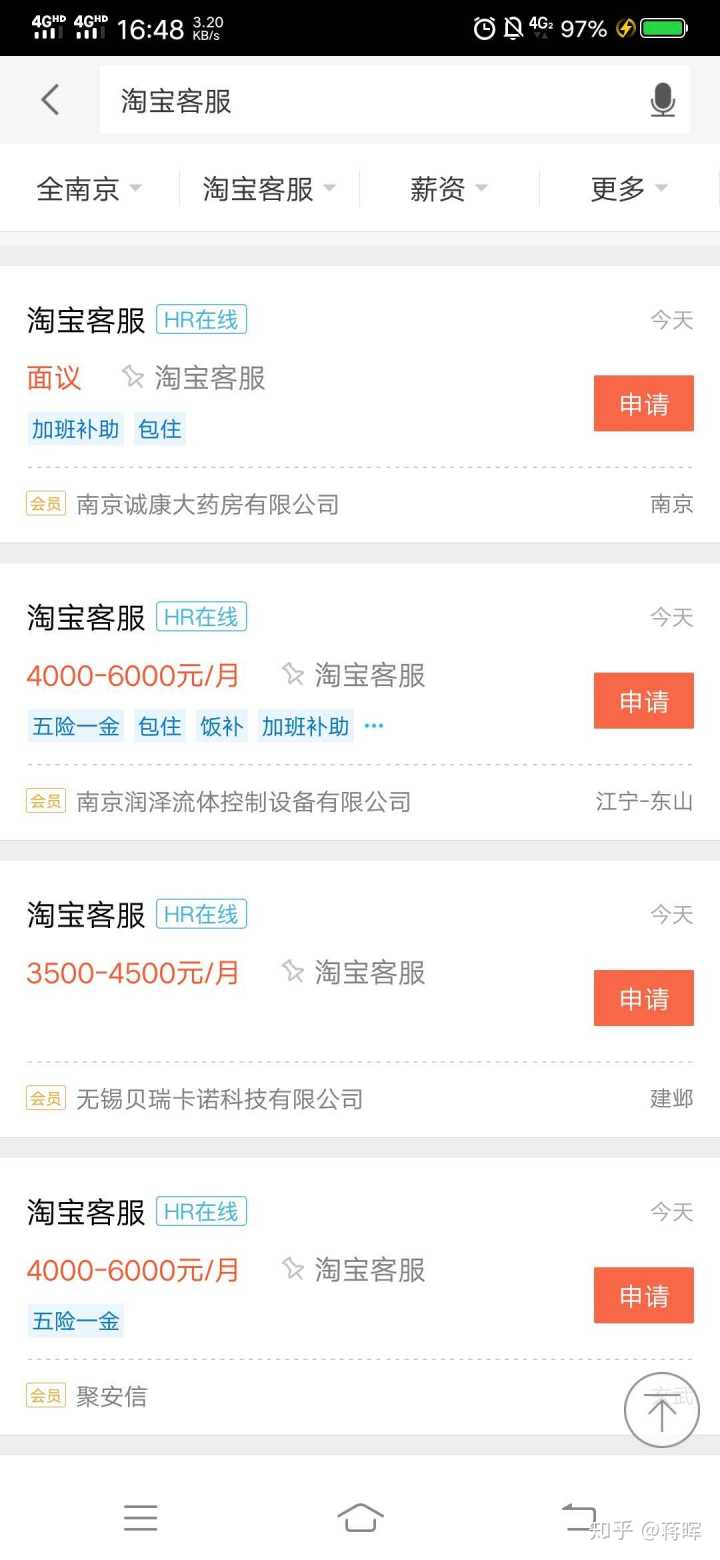The image size is (720, 1560).
Task: Open the system recent apps menu
Action: pos(140,1517)
